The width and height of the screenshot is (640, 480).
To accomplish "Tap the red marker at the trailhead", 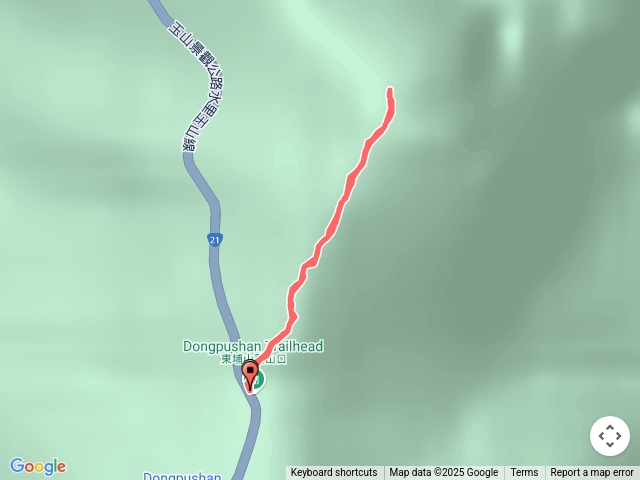I will [249, 374].
